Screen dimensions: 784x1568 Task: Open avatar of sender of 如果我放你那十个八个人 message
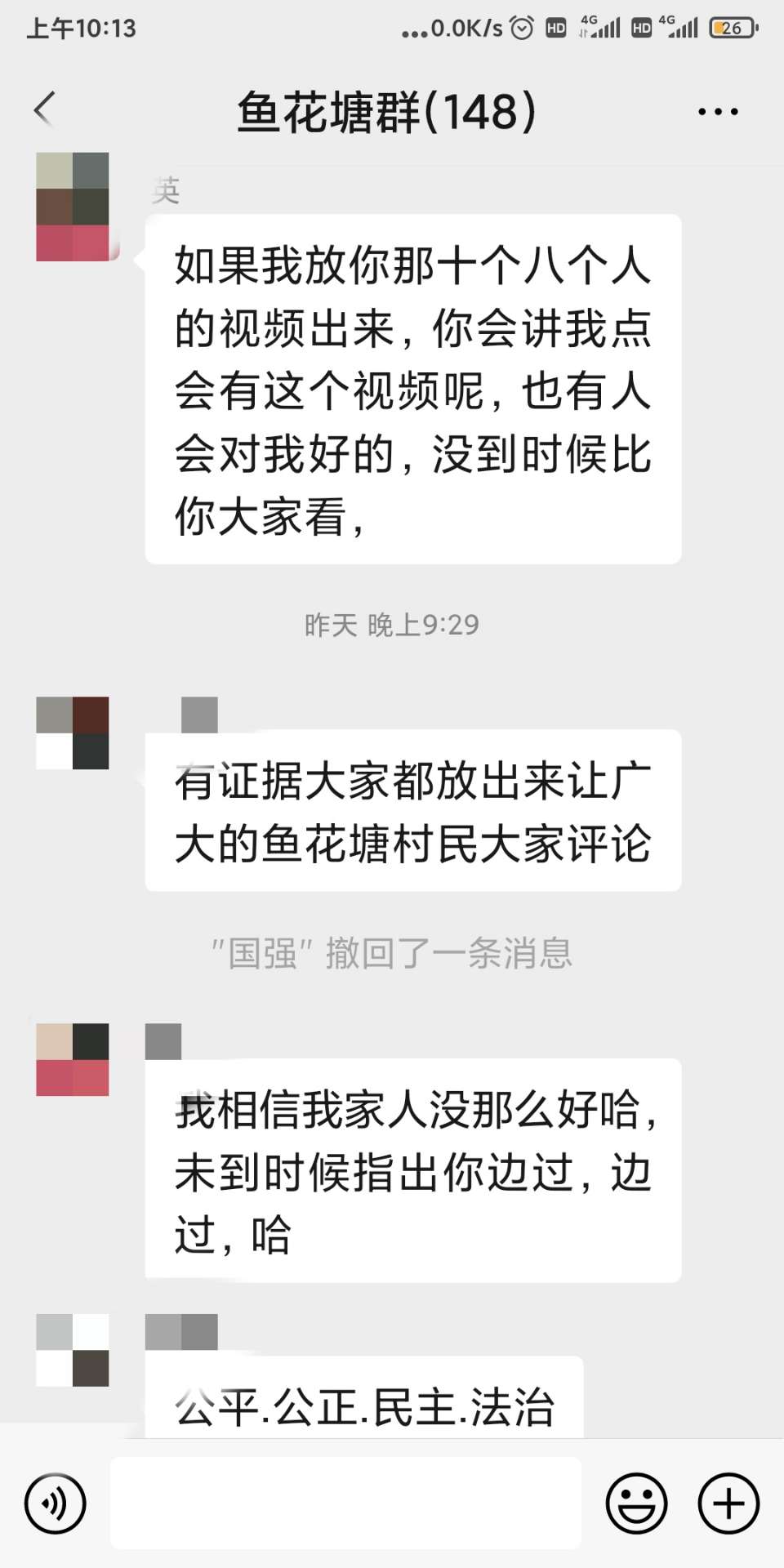73,207
